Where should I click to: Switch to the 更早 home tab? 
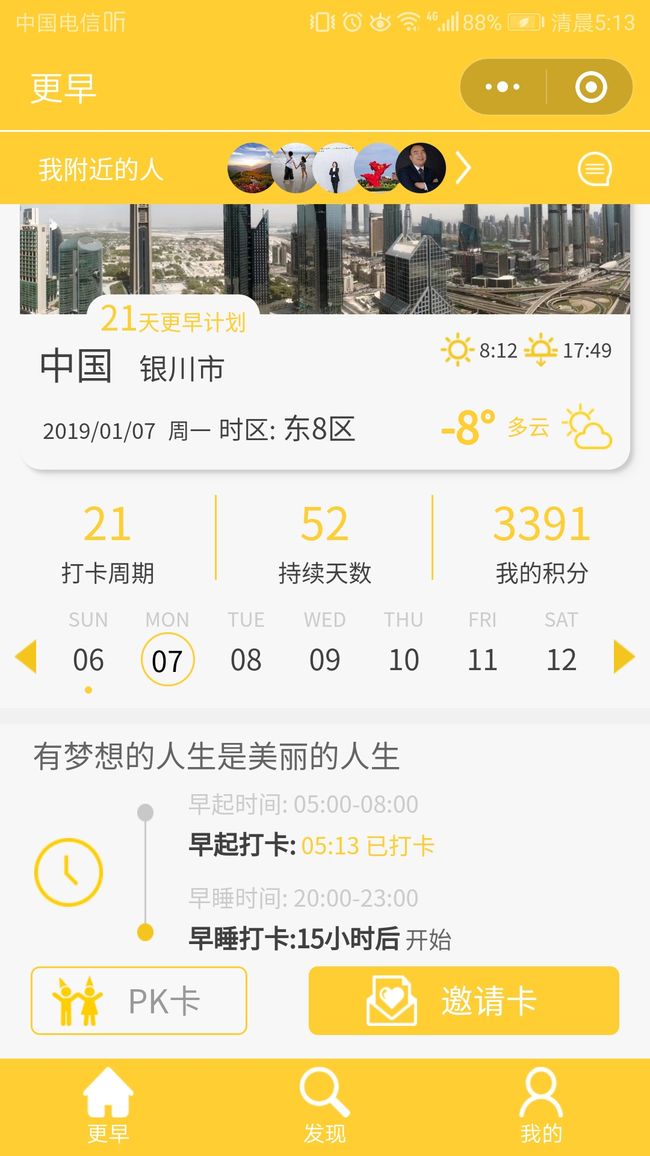tap(108, 1107)
